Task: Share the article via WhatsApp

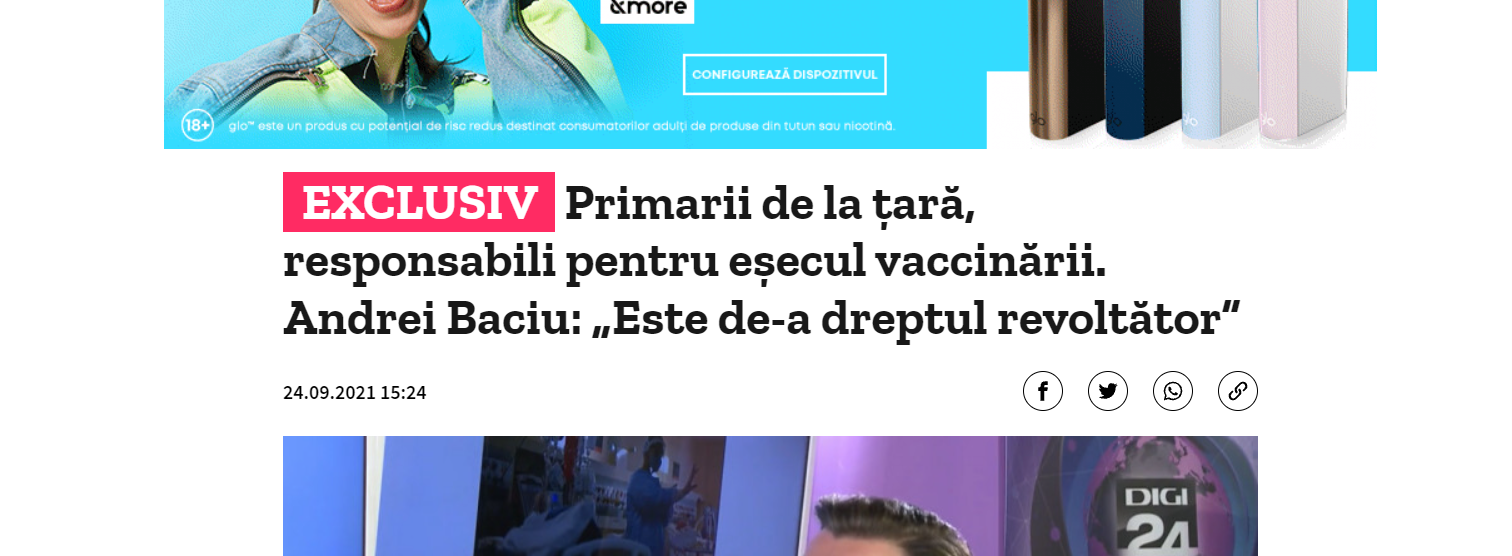Action: pyautogui.click(x=1172, y=391)
